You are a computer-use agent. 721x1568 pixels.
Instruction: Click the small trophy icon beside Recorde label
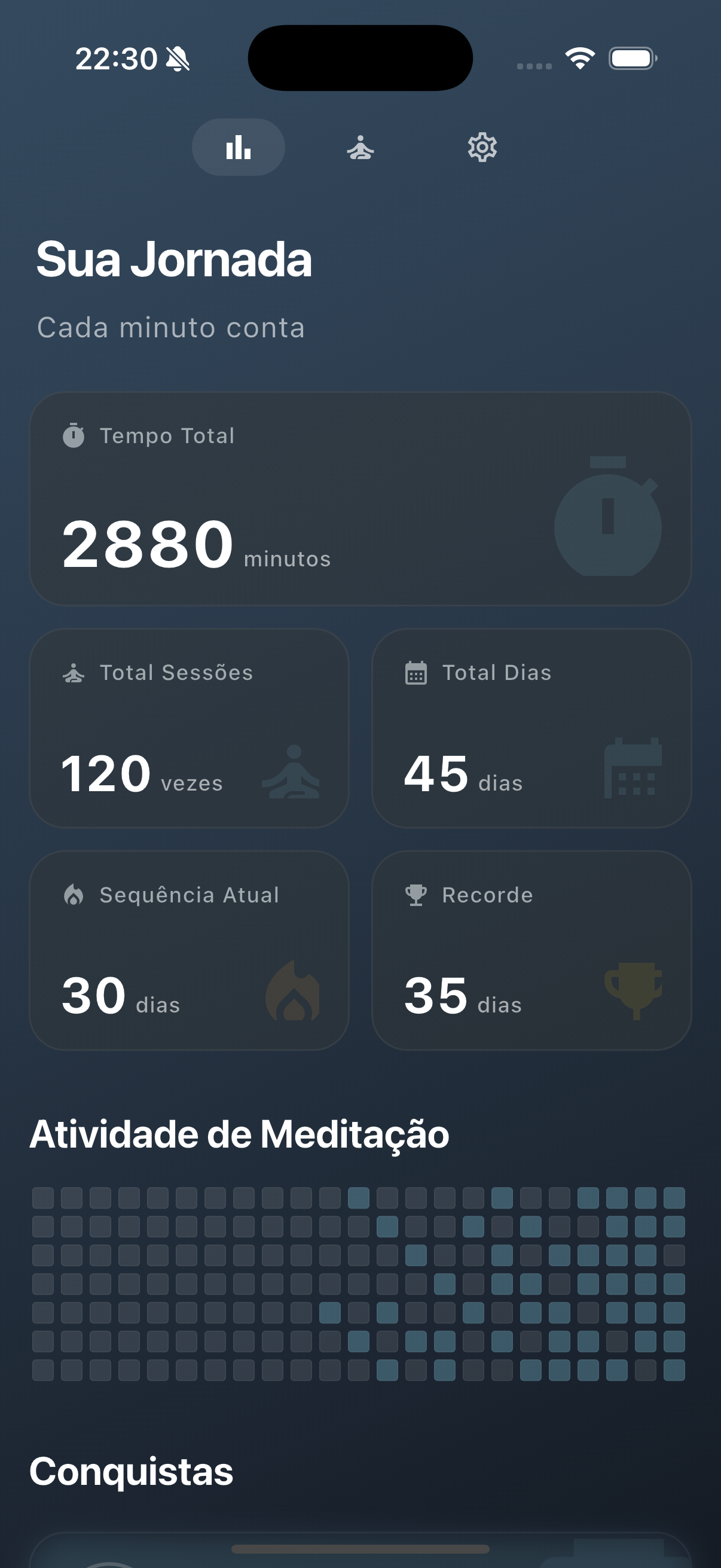click(416, 894)
